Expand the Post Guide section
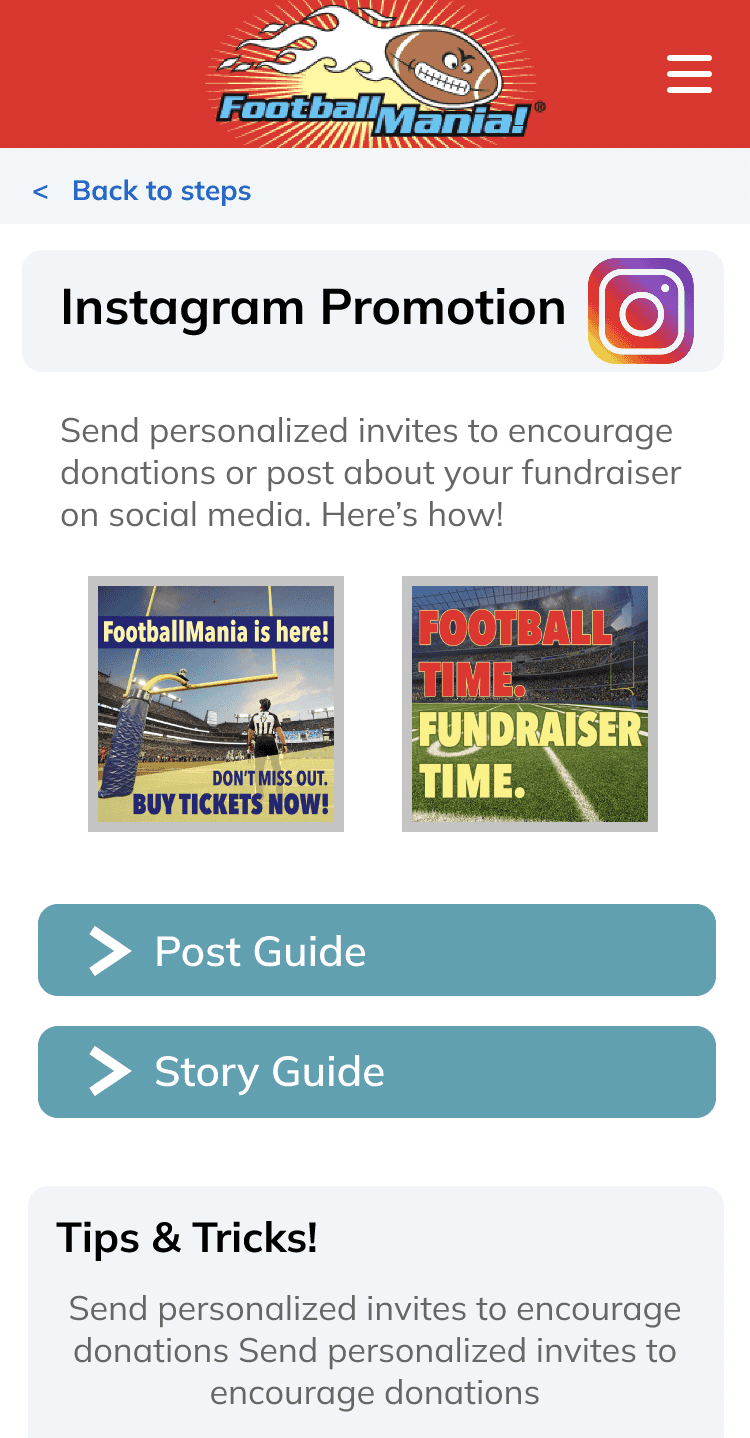 pyautogui.click(x=377, y=950)
